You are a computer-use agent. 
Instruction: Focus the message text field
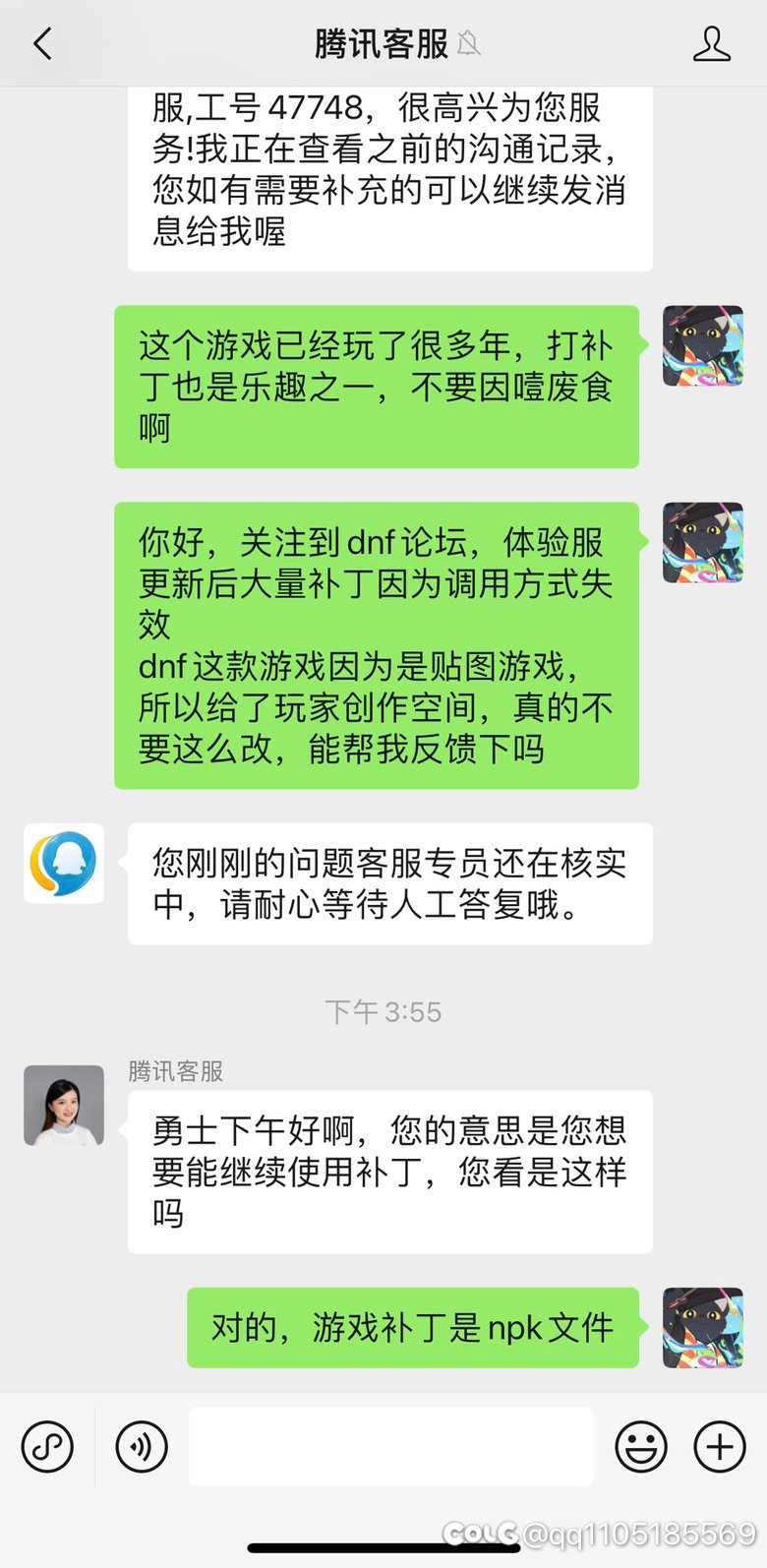tap(391, 1447)
